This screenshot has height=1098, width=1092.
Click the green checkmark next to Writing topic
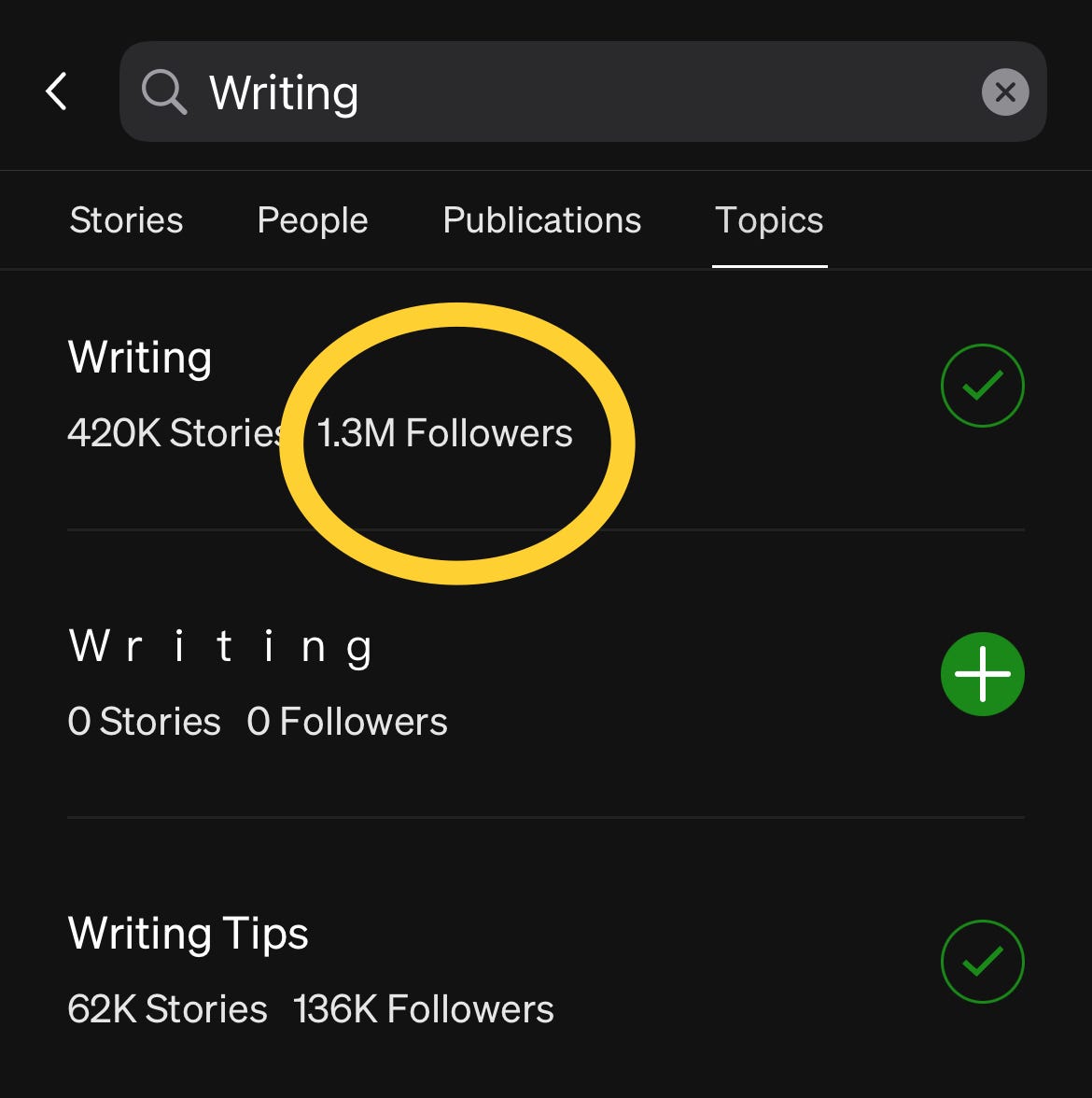(x=983, y=386)
